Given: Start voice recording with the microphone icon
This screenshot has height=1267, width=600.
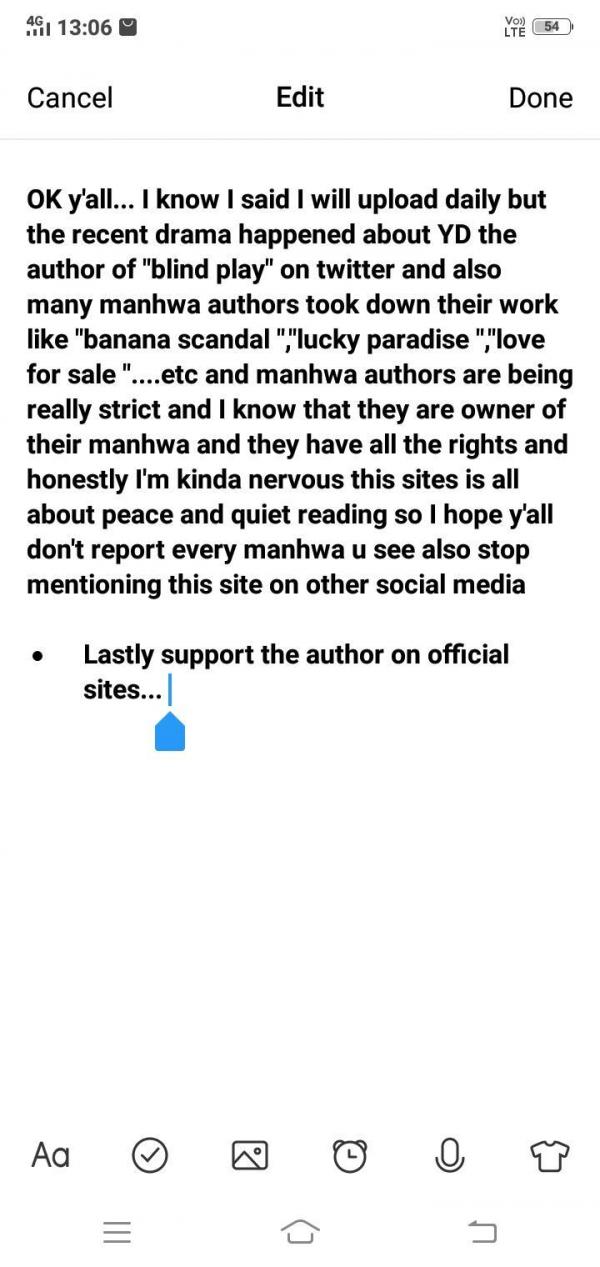Looking at the screenshot, I should 449,1155.
